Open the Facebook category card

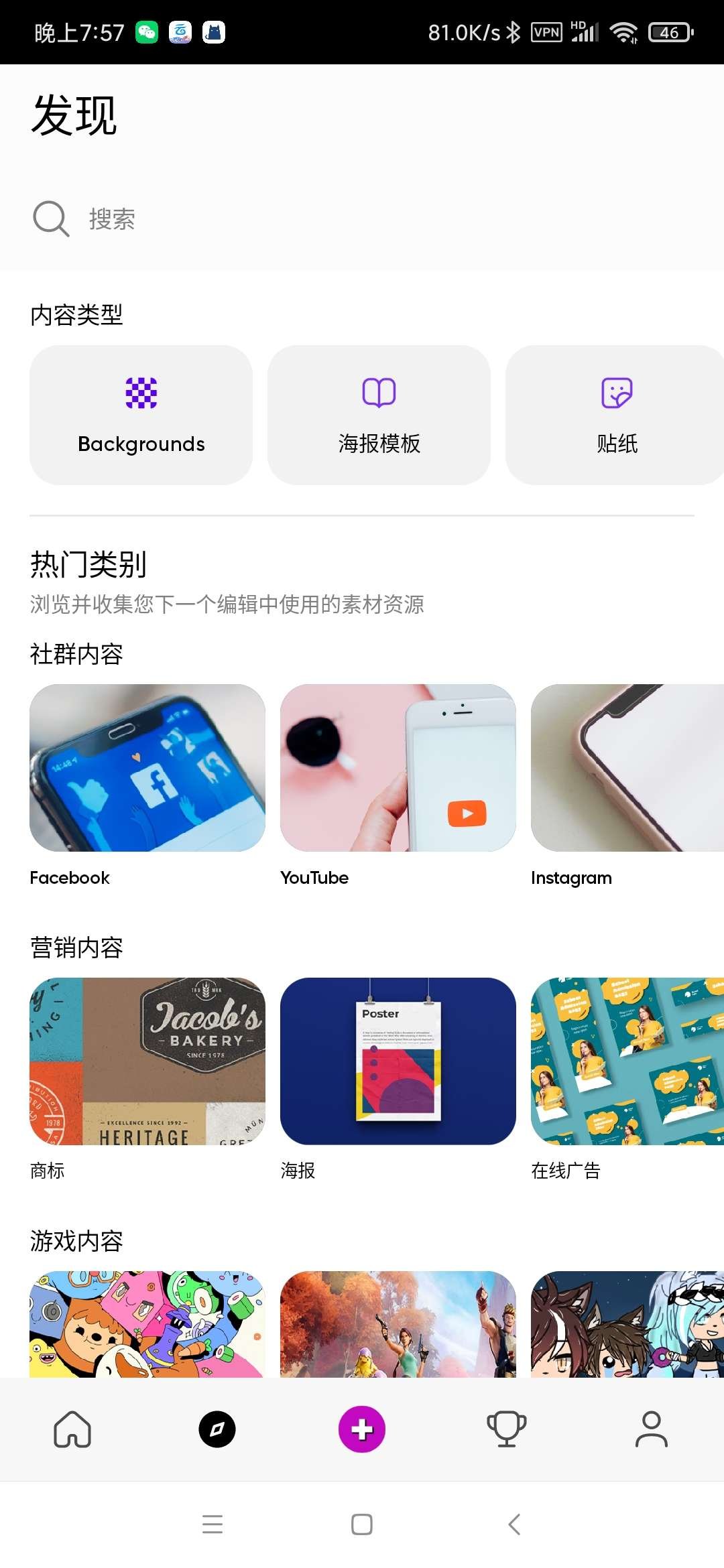coord(147,768)
